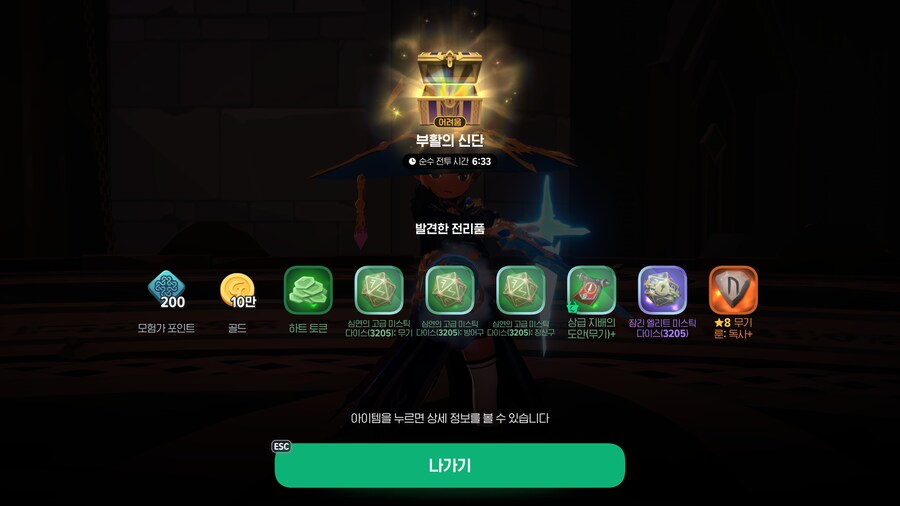View details of 모험가 포인트 reward
The width and height of the screenshot is (900, 506).
[166, 290]
